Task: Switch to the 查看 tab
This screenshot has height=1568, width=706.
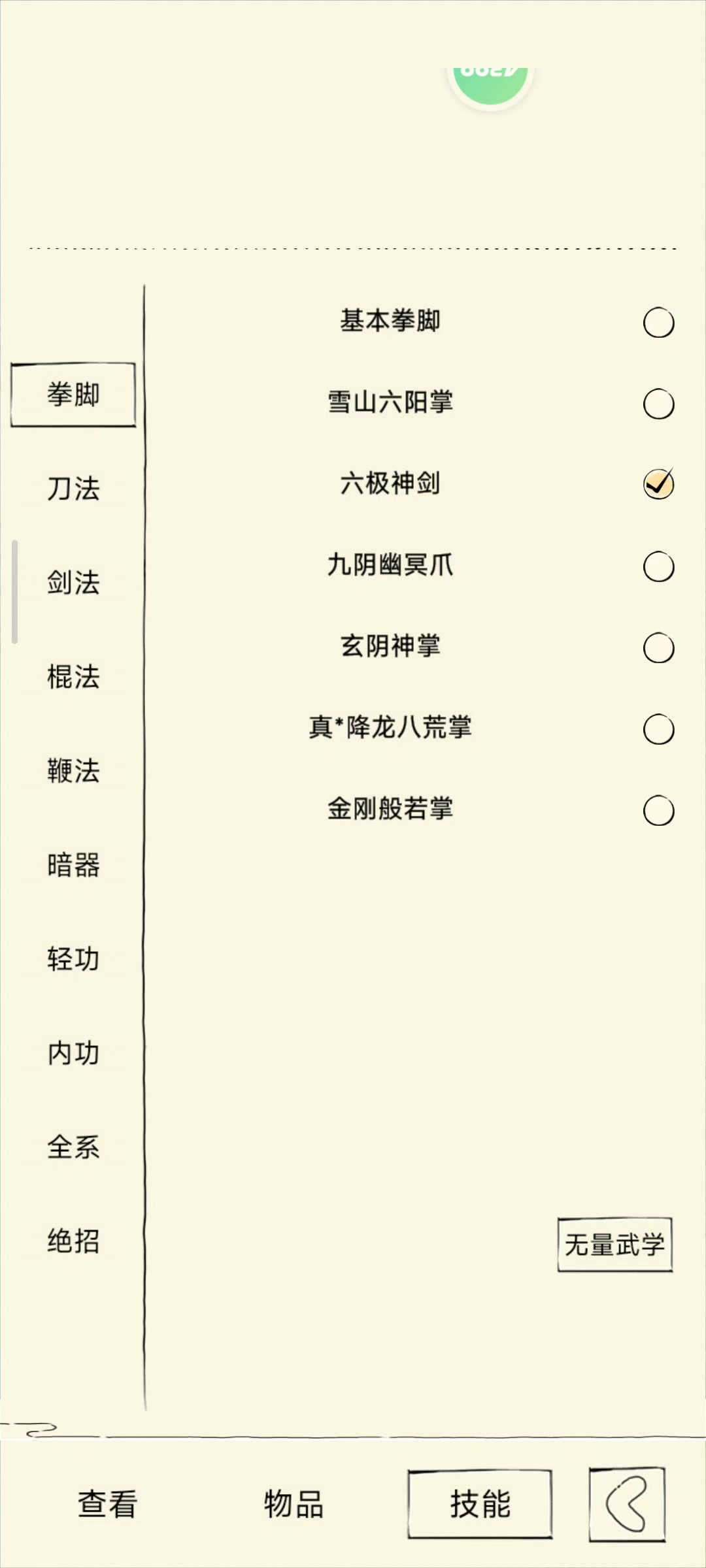Action: coord(108,1504)
